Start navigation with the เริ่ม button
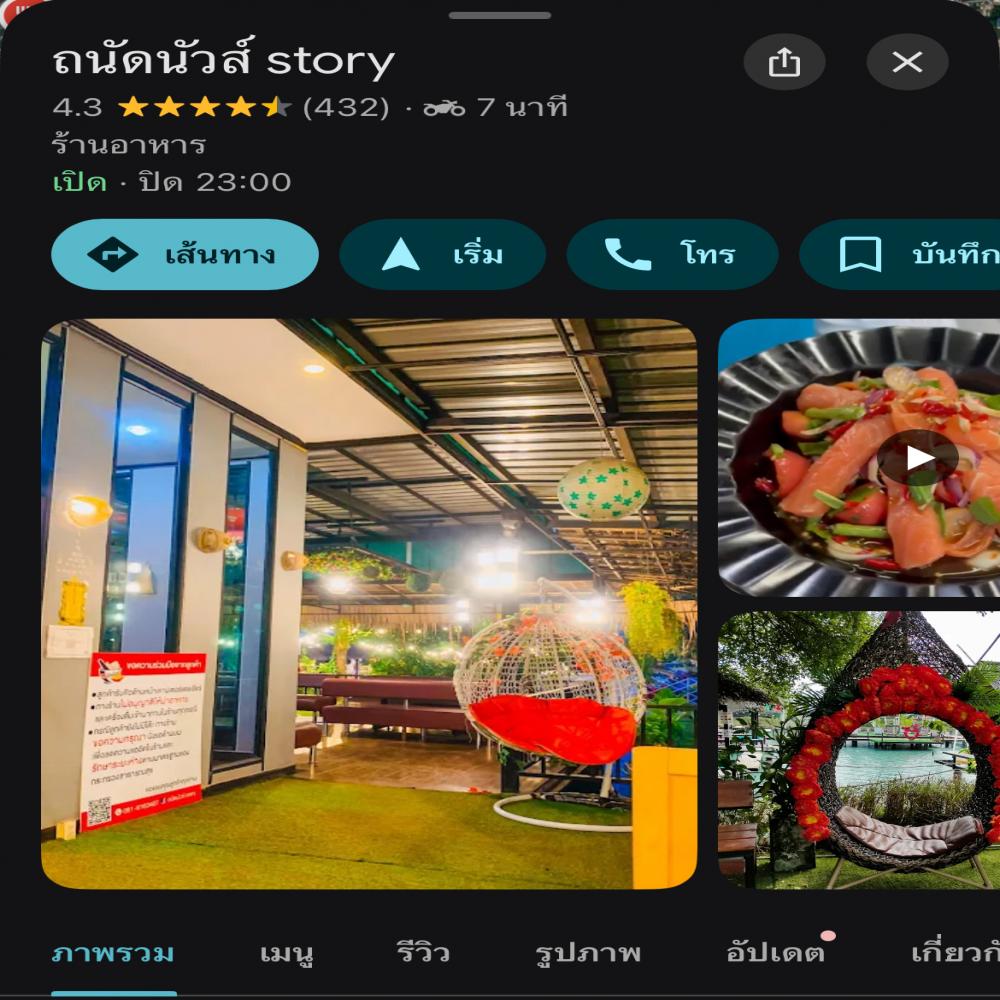 coord(442,255)
